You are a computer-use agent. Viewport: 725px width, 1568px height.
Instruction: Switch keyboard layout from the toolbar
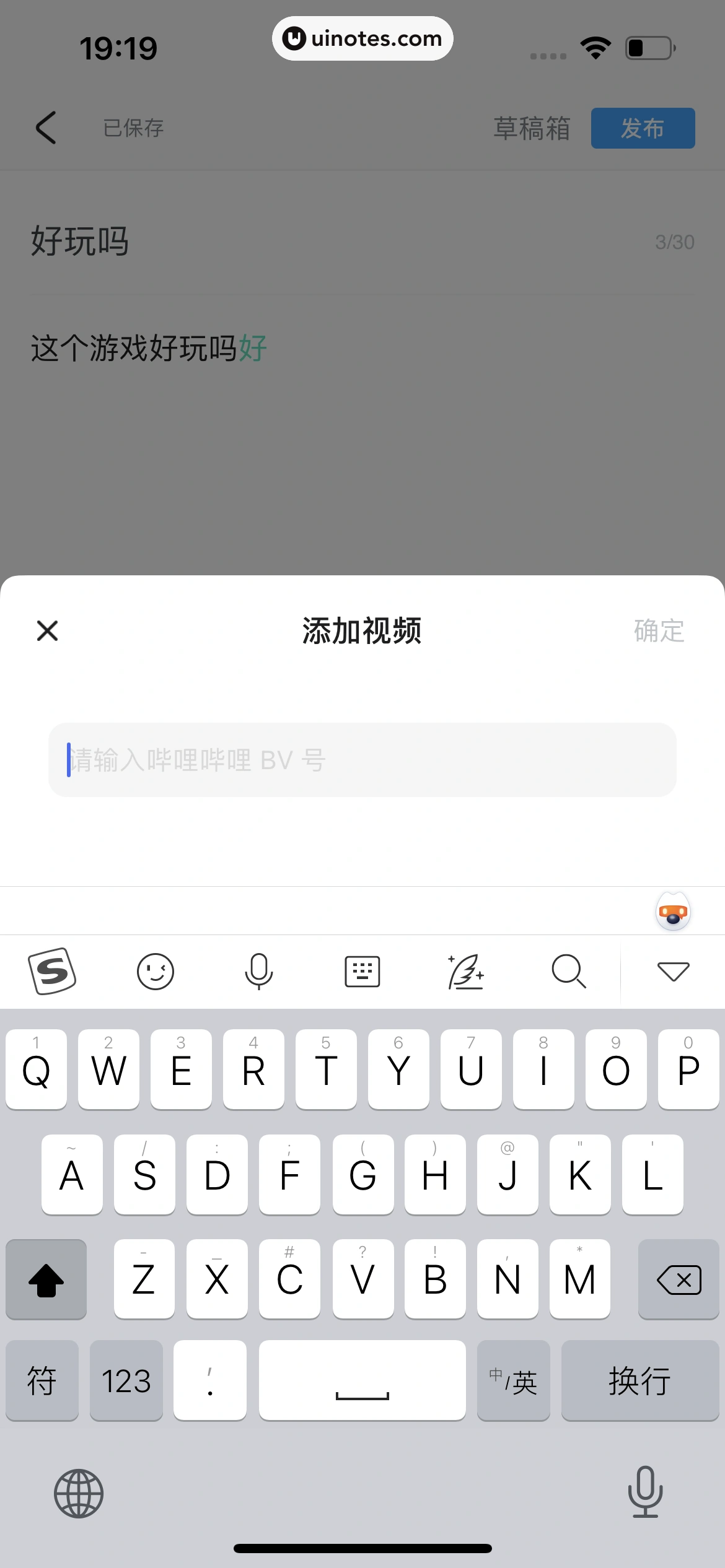[x=362, y=971]
